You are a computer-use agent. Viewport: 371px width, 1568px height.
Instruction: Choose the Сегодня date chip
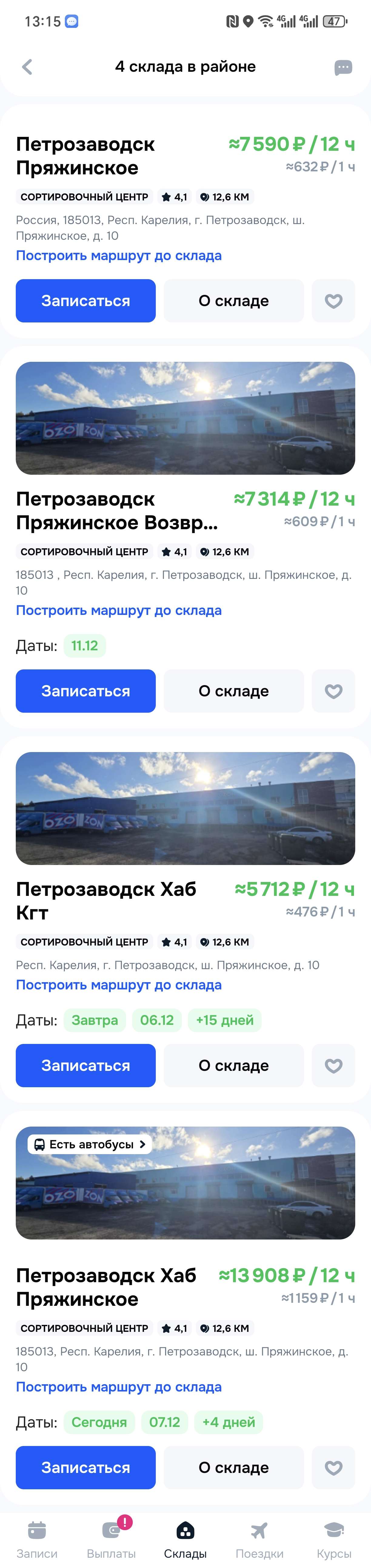pos(99,1422)
